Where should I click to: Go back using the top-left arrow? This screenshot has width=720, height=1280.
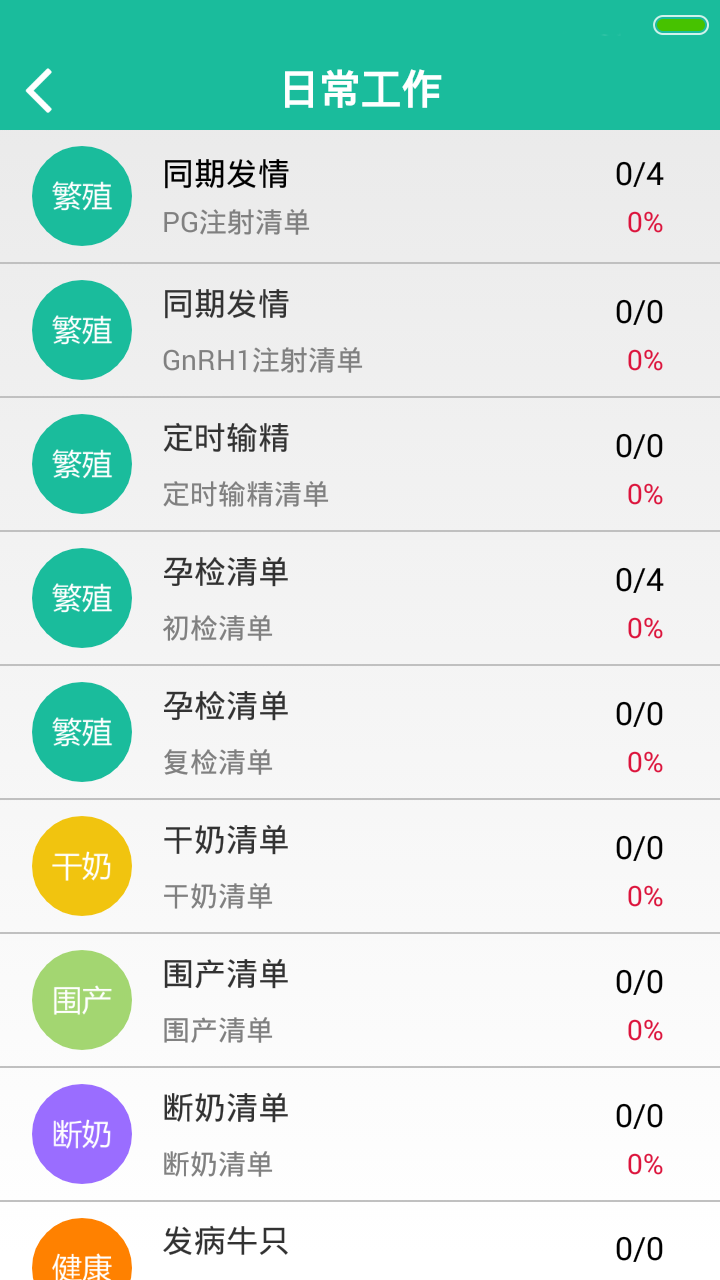coord(40,91)
